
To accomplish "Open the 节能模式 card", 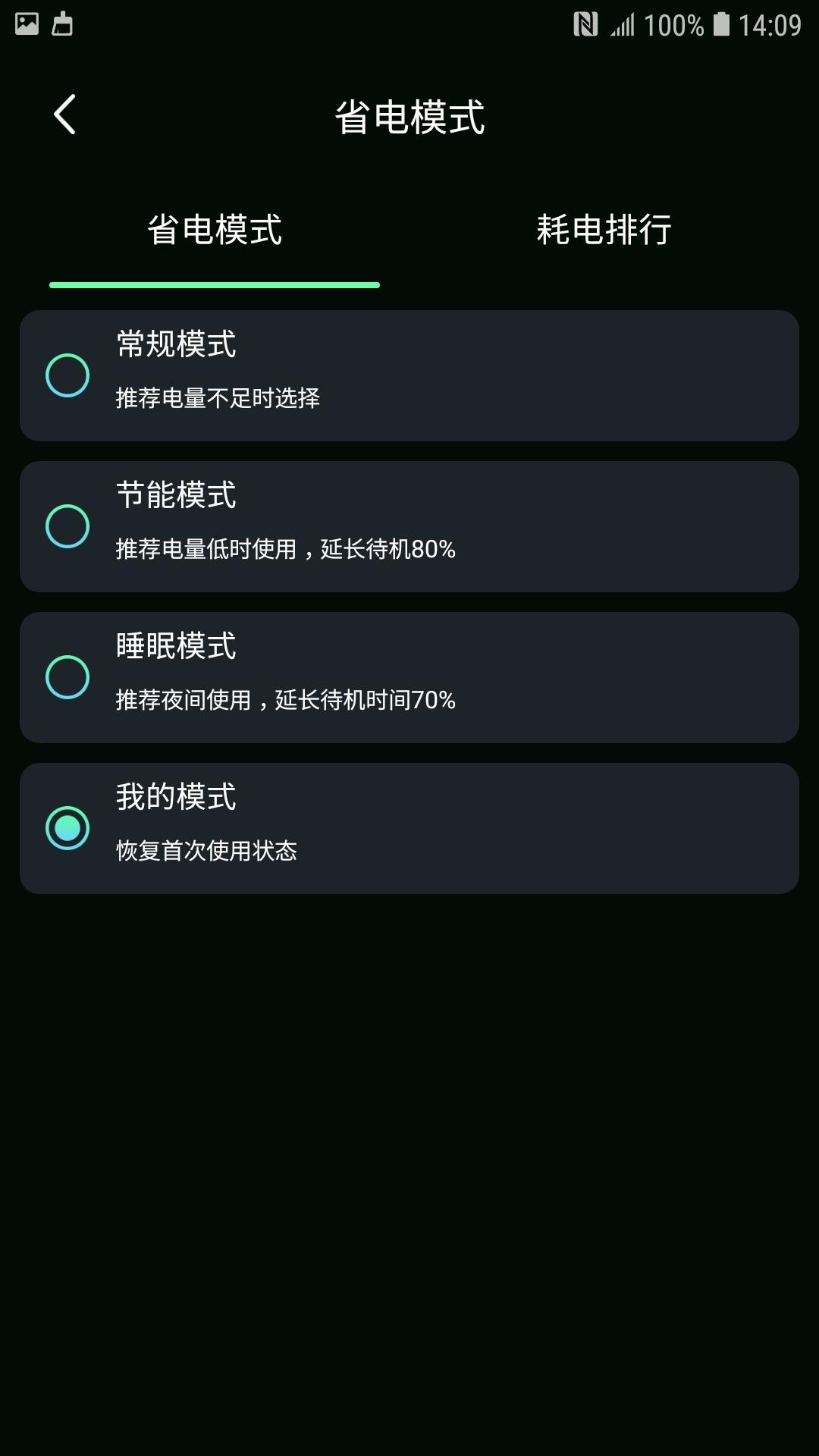I will point(409,525).
